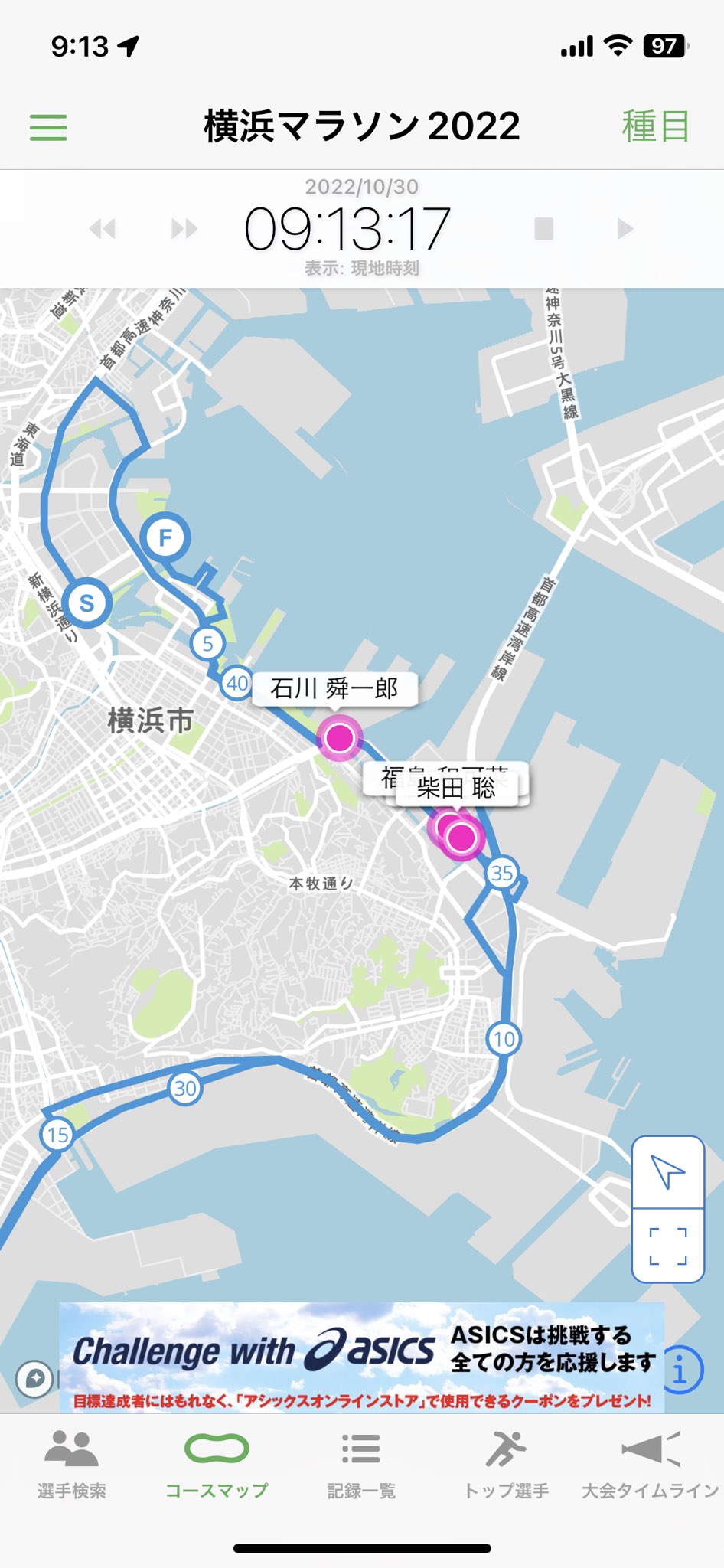Viewport: 724px width, 1568px height.
Task: Switch to the 選手検索 tab
Action: coord(72,1465)
